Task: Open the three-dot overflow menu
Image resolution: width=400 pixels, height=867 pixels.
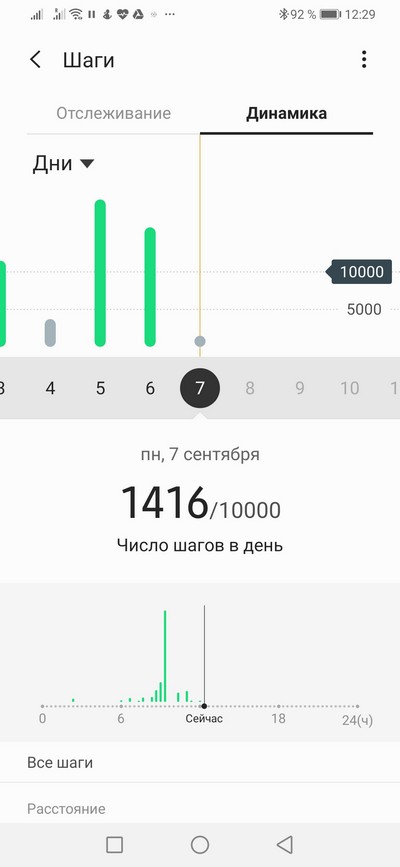Action: pos(363,59)
